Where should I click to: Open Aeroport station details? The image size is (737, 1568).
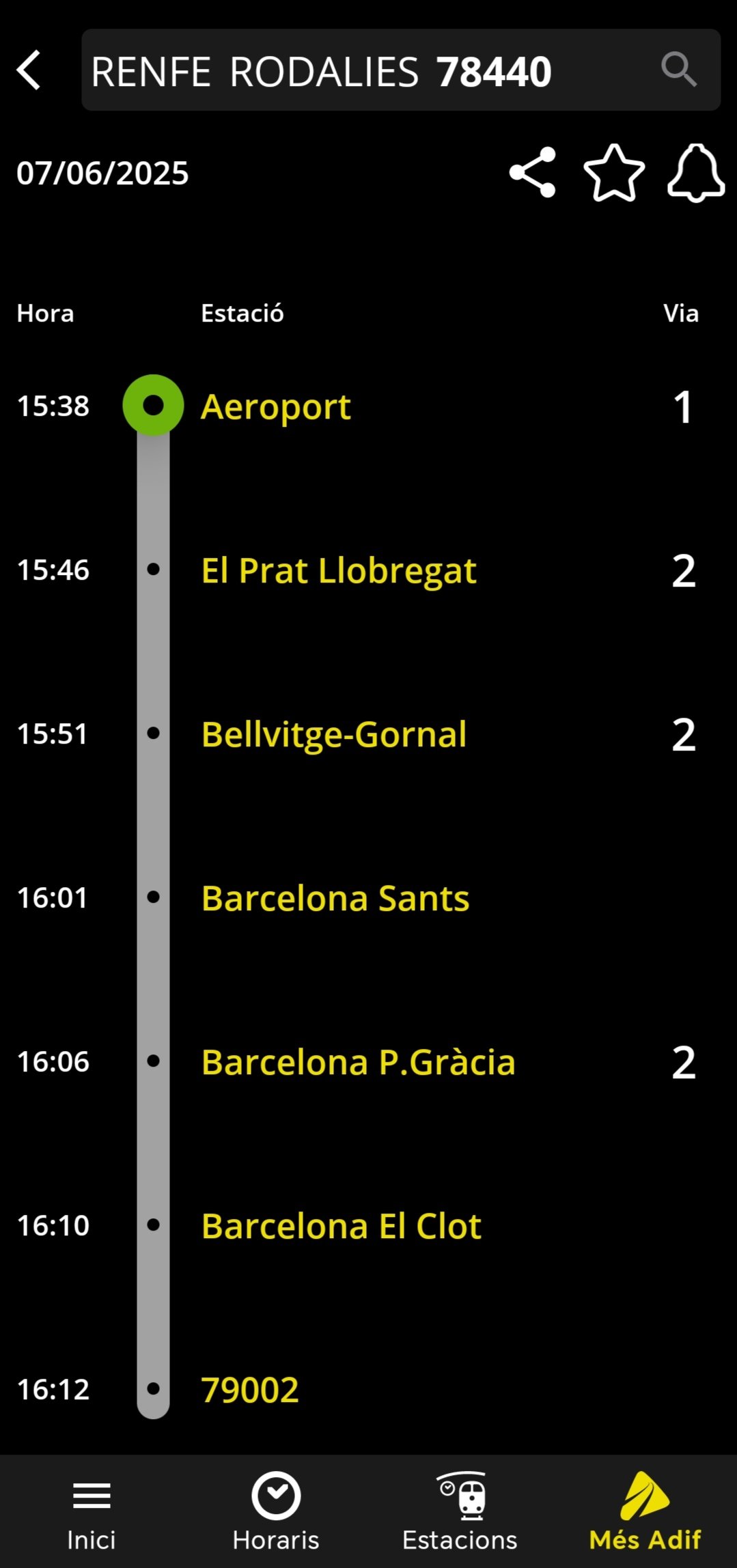[275, 407]
